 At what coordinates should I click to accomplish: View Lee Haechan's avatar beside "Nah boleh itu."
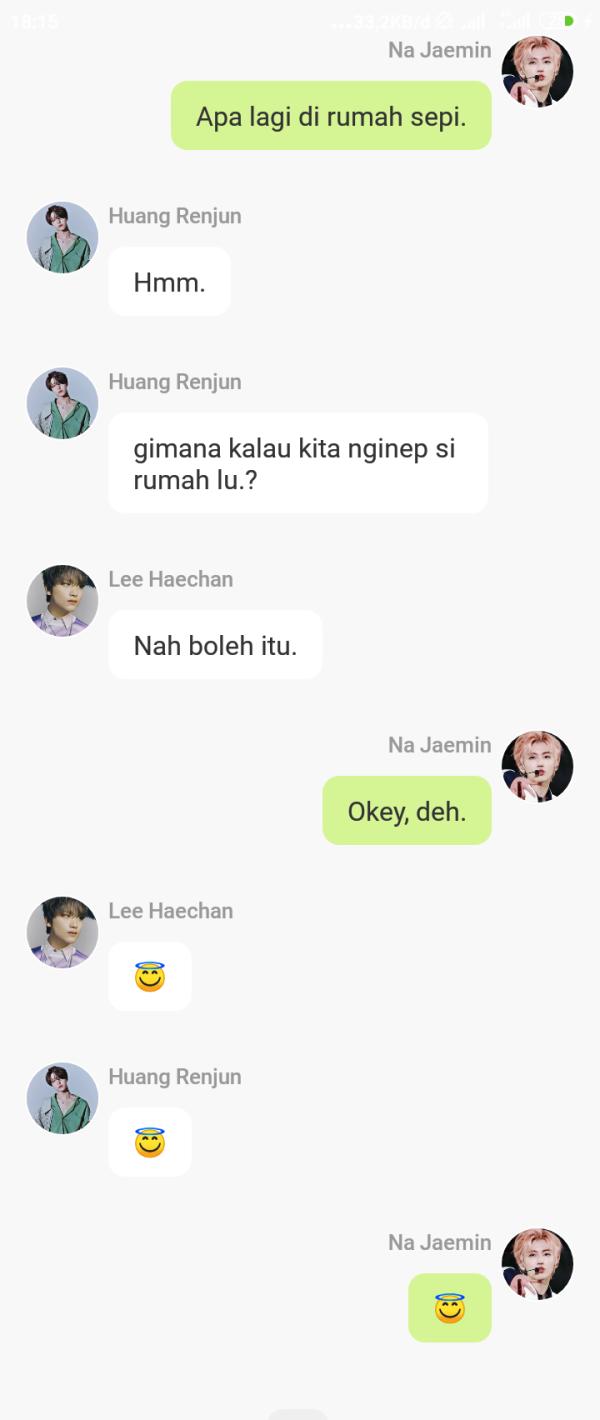pyautogui.click(x=62, y=601)
